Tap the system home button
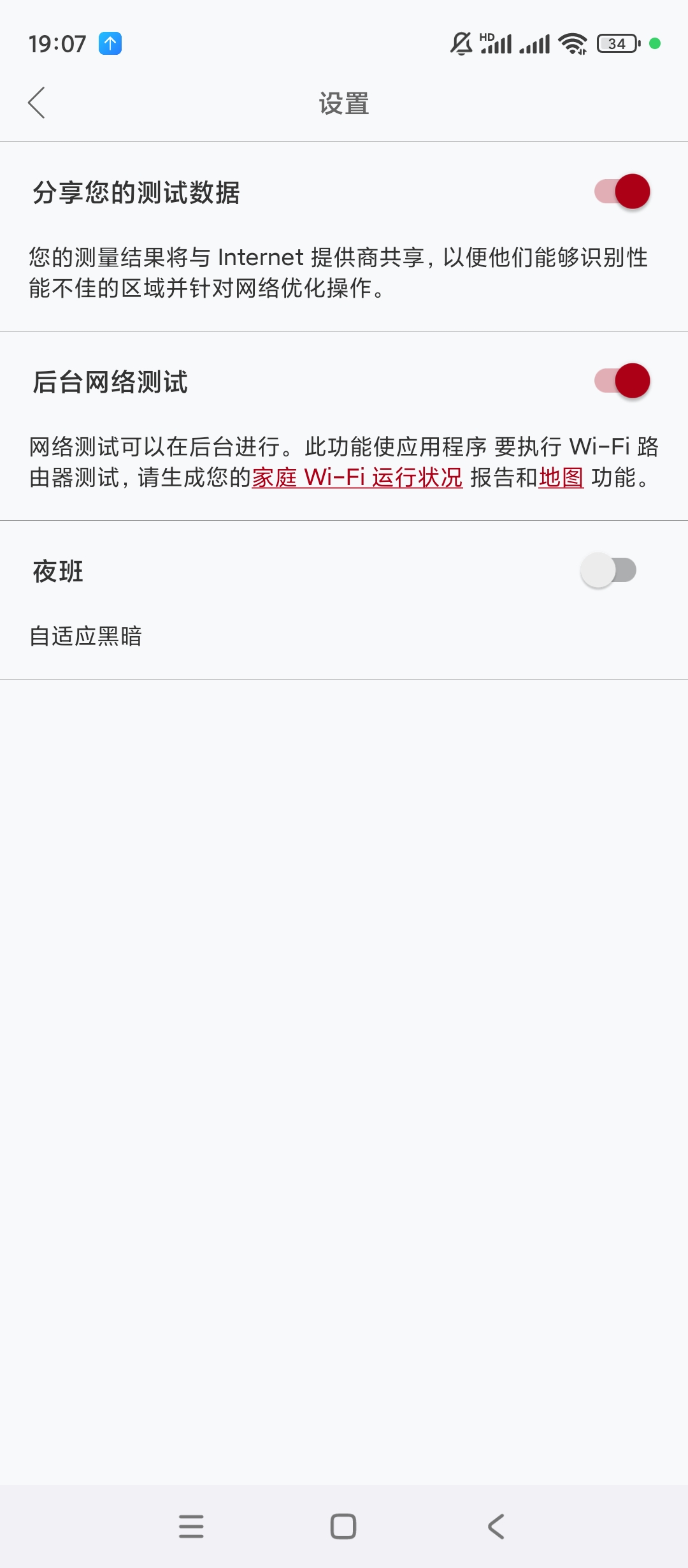Viewport: 688px width, 1568px height. click(343, 1526)
